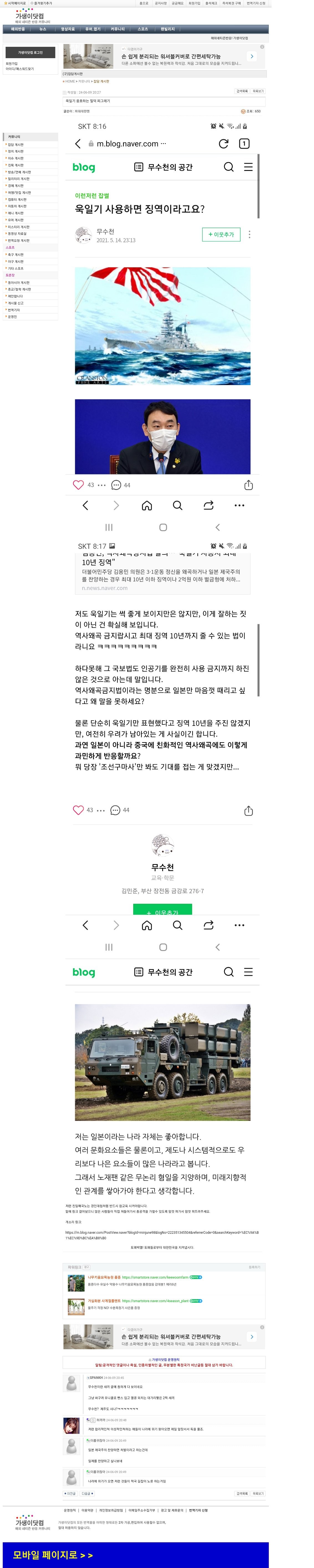Open 밀리터리 게시판 in the sidebar
This screenshot has height=1568, width=314.
pyautogui.click(x=18, y=179)
